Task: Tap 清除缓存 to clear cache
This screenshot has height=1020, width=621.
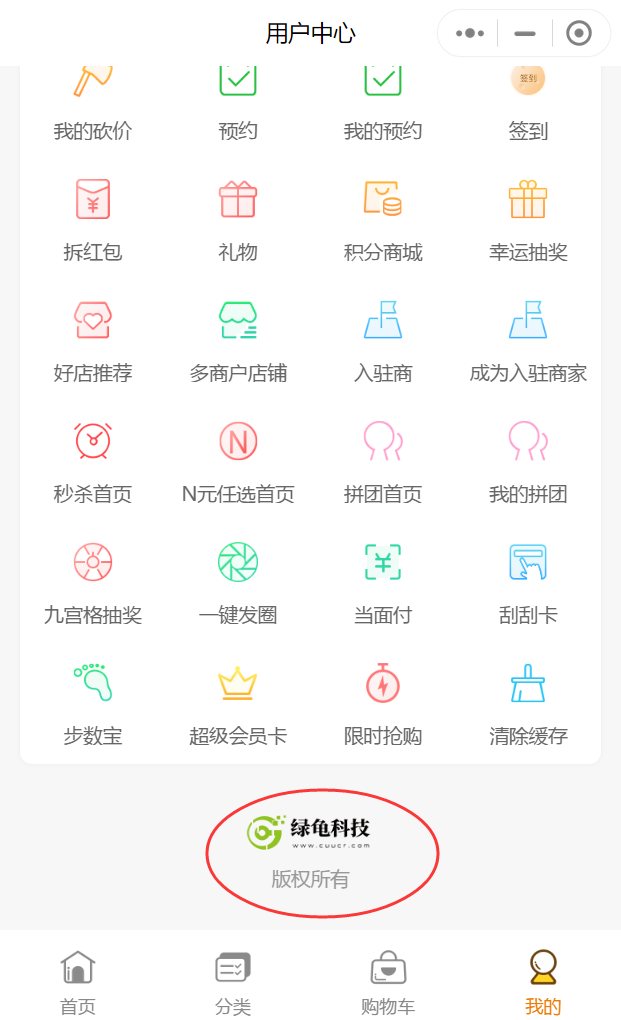Action: 528,702
